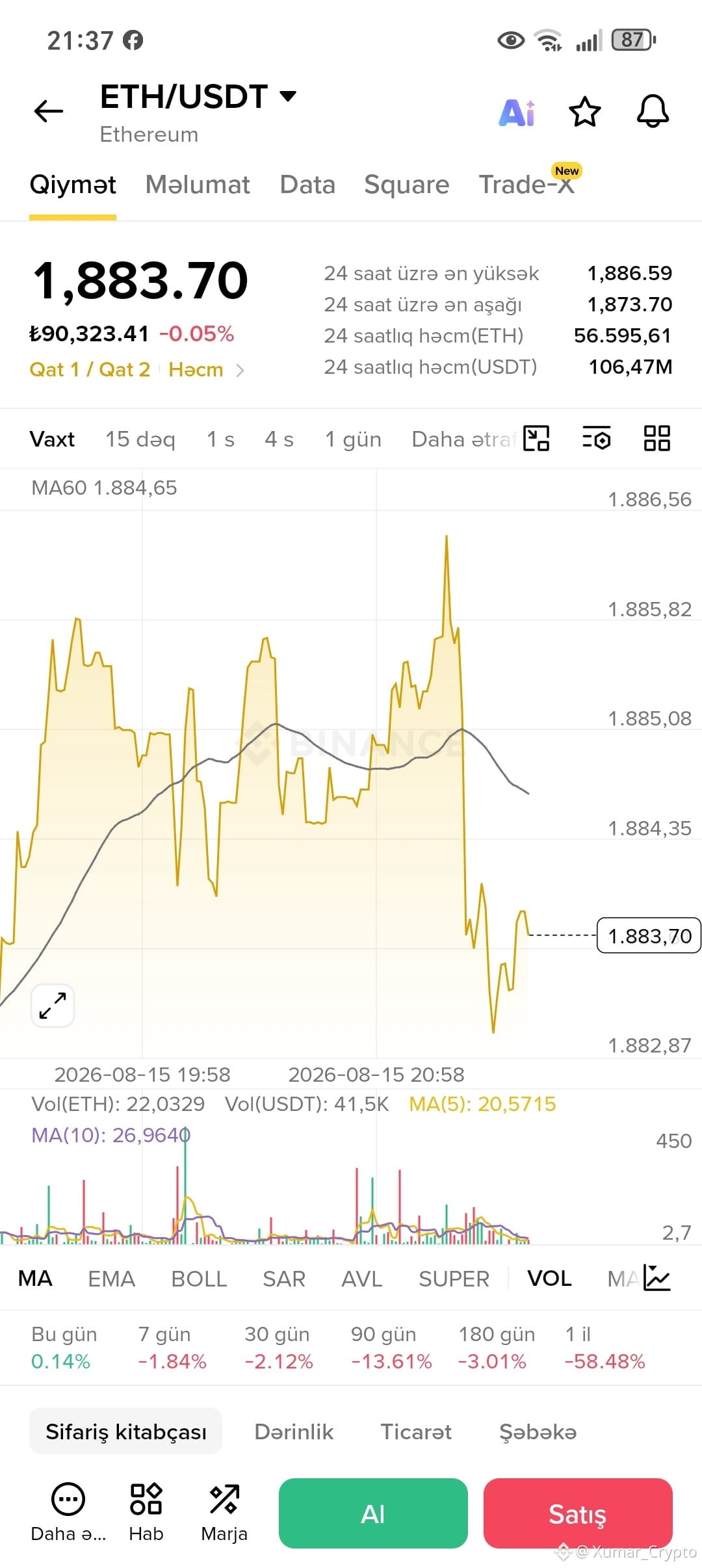Add ETH/USDT to favorites with star
Image resolution: width=702 pixels, height=1568 pixels.
click(585, 112)
